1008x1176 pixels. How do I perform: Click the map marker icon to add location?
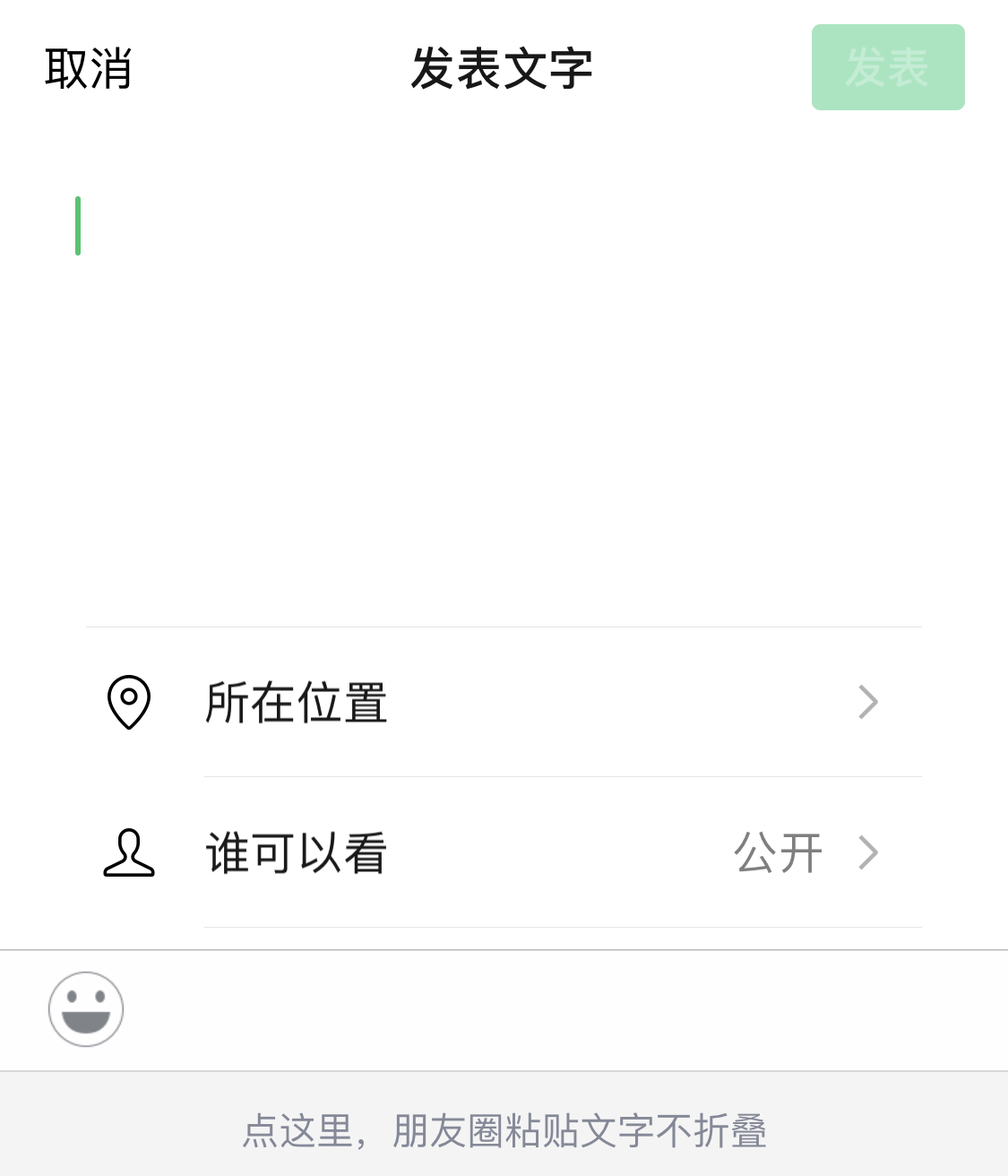point(127,702)
